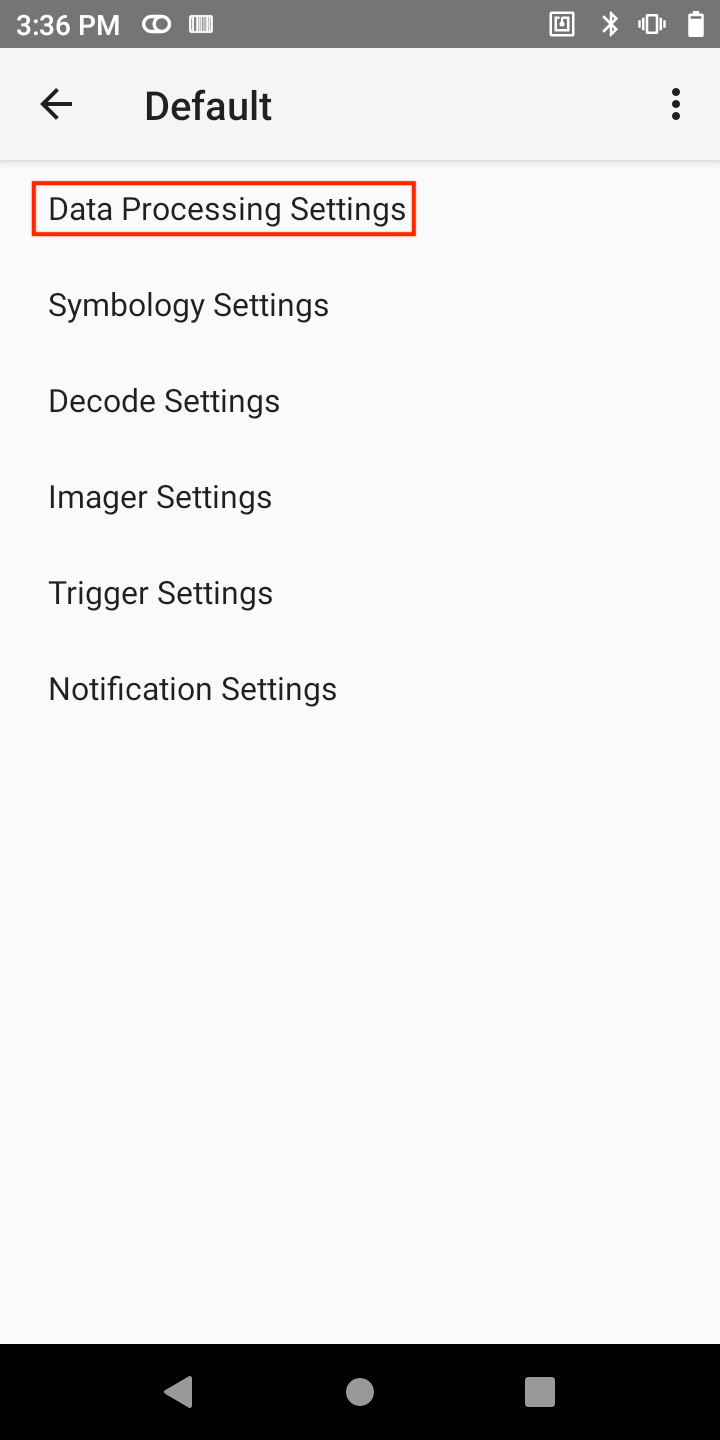Open Data Processing Settings

227,209
